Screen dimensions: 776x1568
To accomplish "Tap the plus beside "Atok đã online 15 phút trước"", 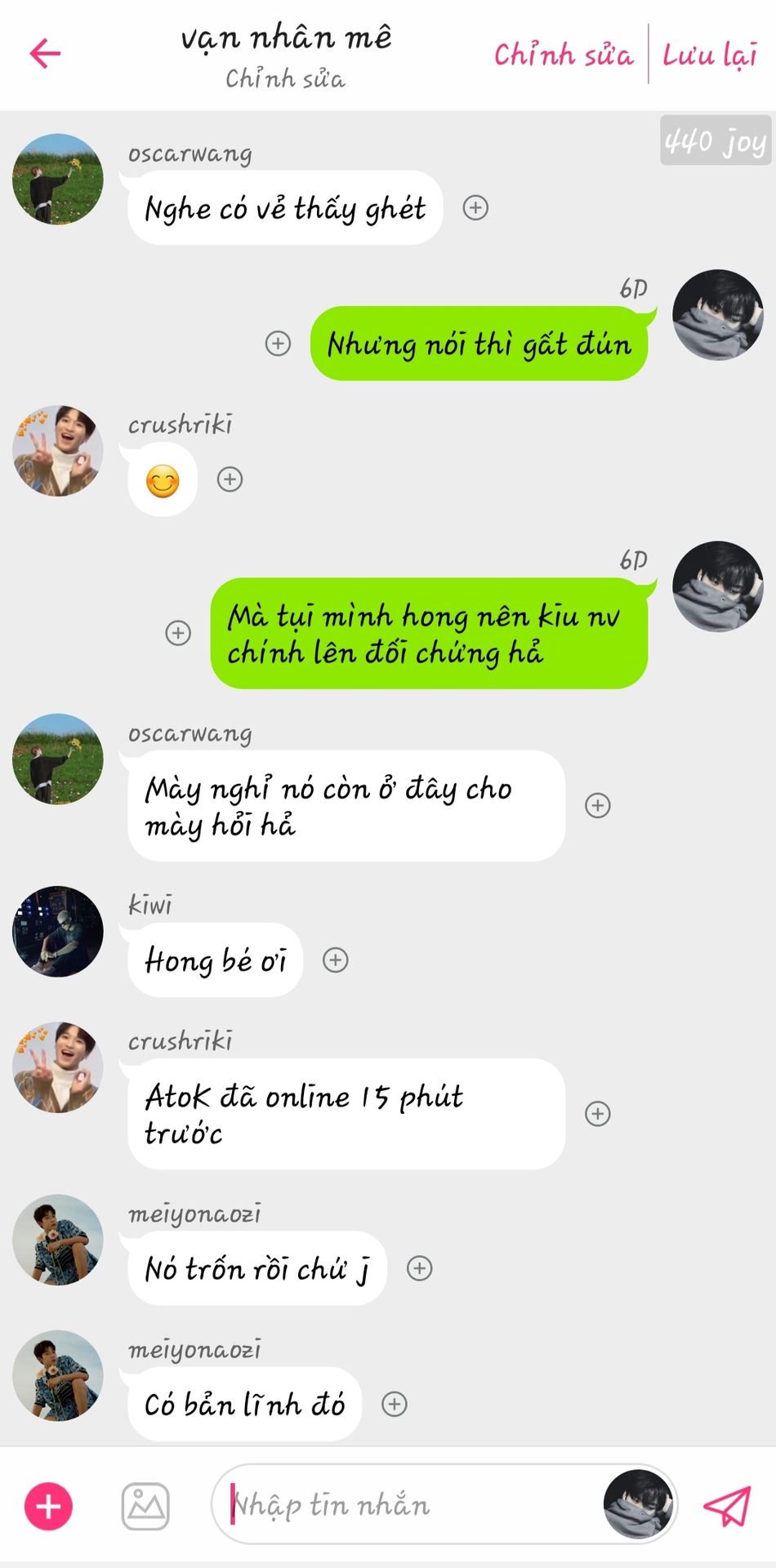I will [598, 1113].
